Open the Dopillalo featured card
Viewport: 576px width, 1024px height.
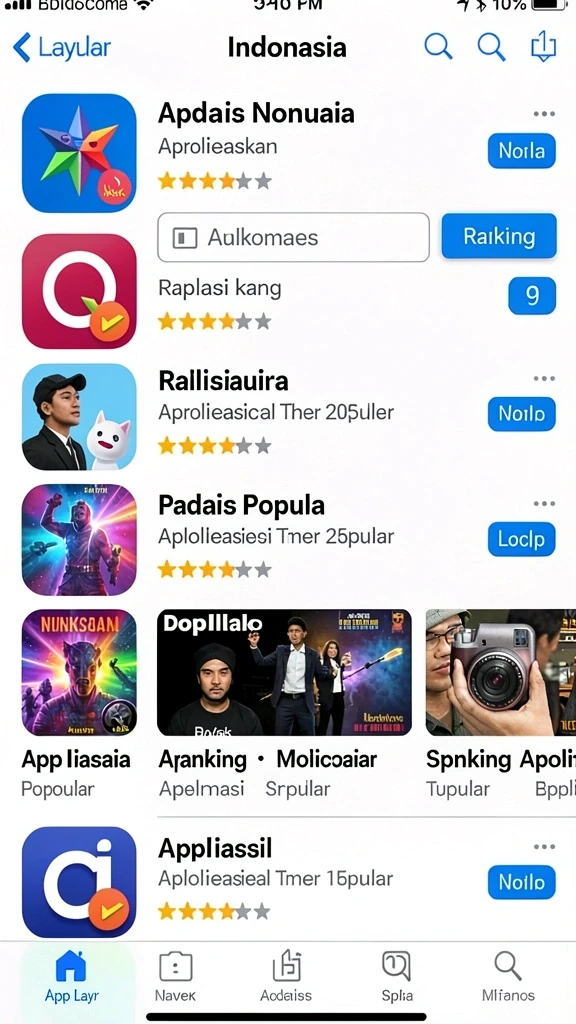click(x=284, y=673)
